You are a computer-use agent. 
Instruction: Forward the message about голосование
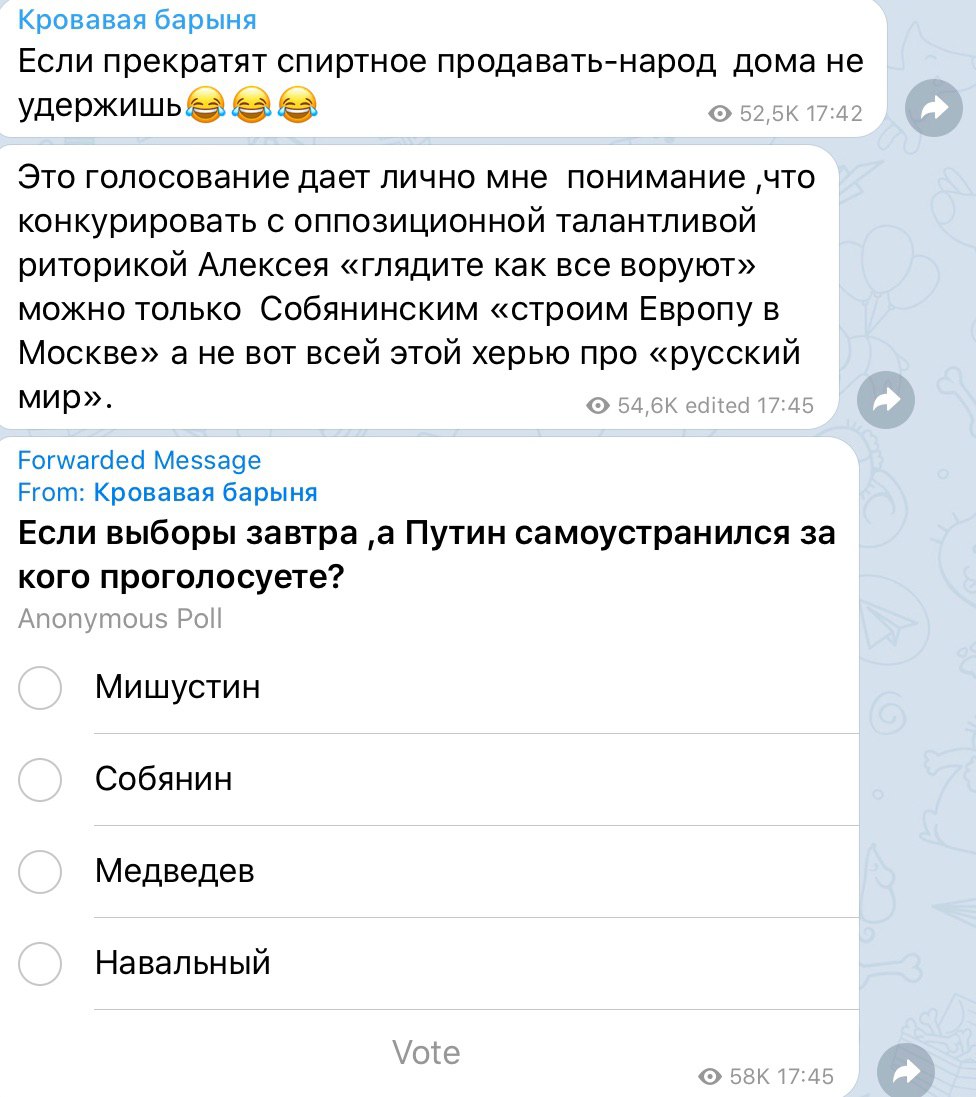coord(886,400)
